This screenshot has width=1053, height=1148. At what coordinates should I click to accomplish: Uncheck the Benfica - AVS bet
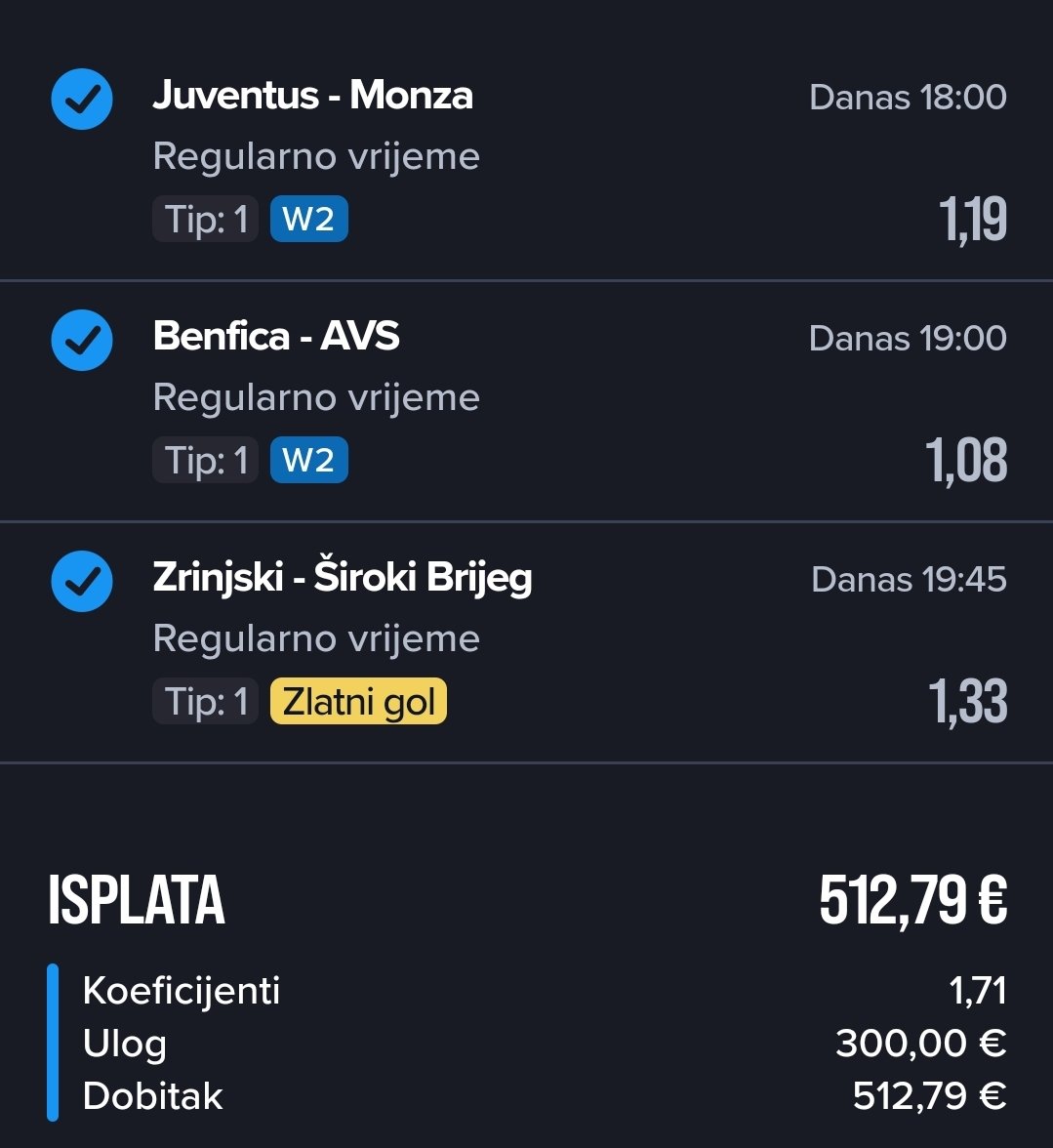(82, 340)
